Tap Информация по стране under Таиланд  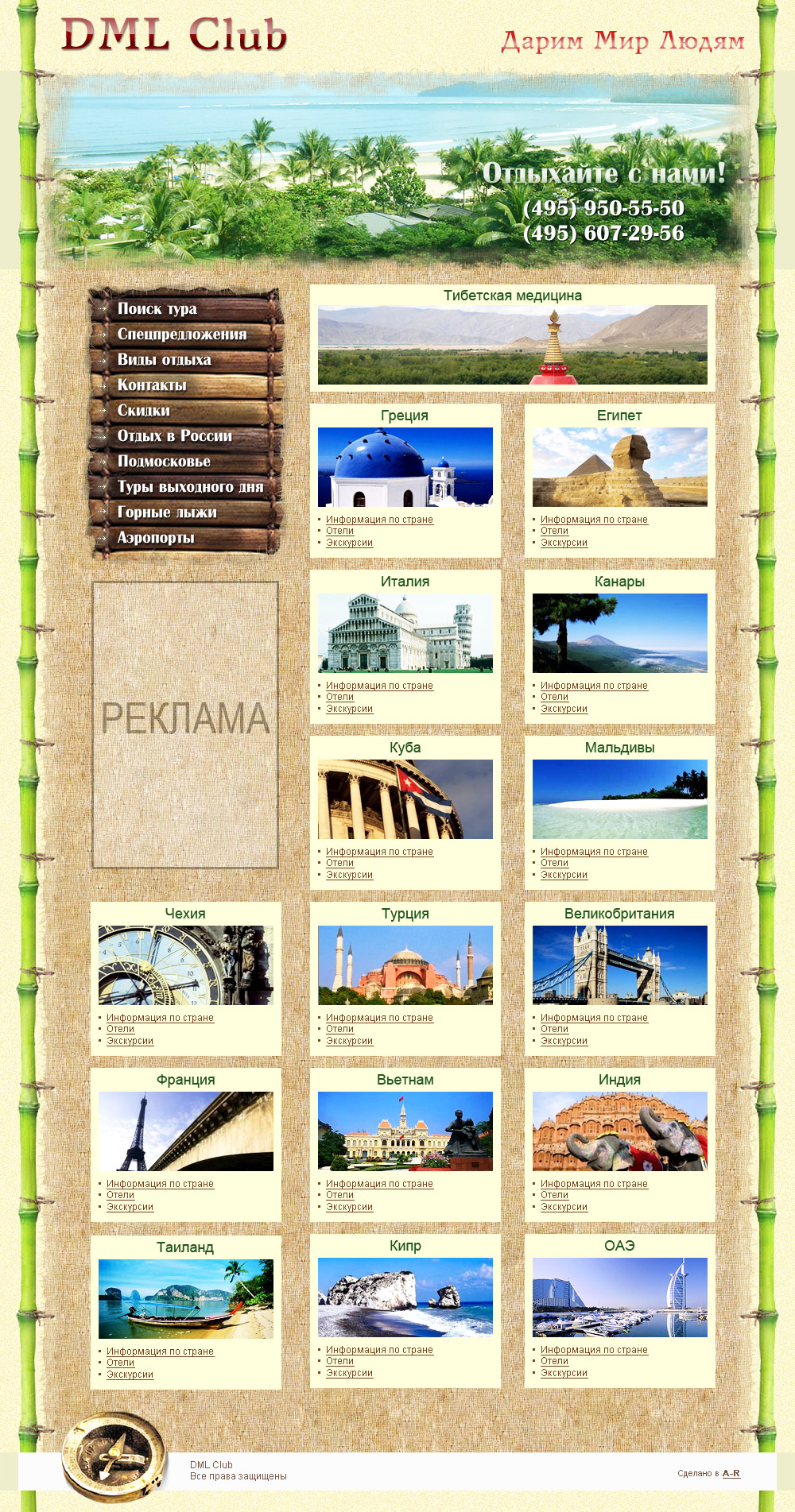coord(160,1352)
